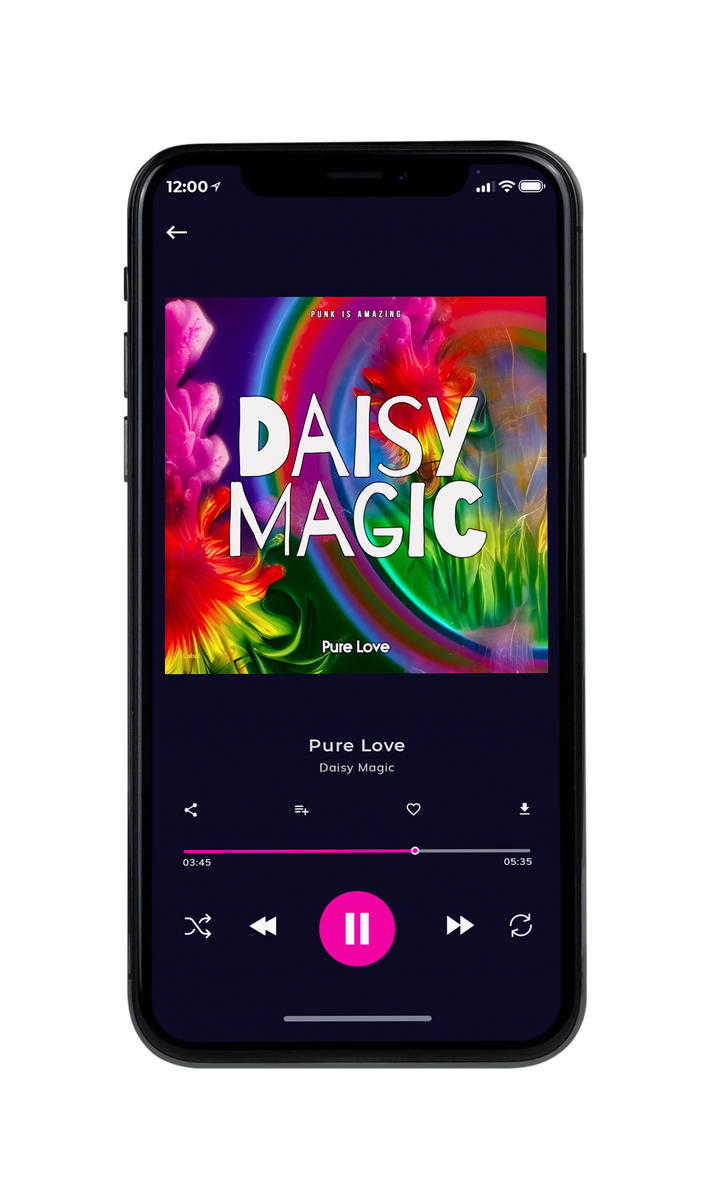Go back with the top-left arrow
Viewport: 720px width, 1200px height.
(177, 232)
